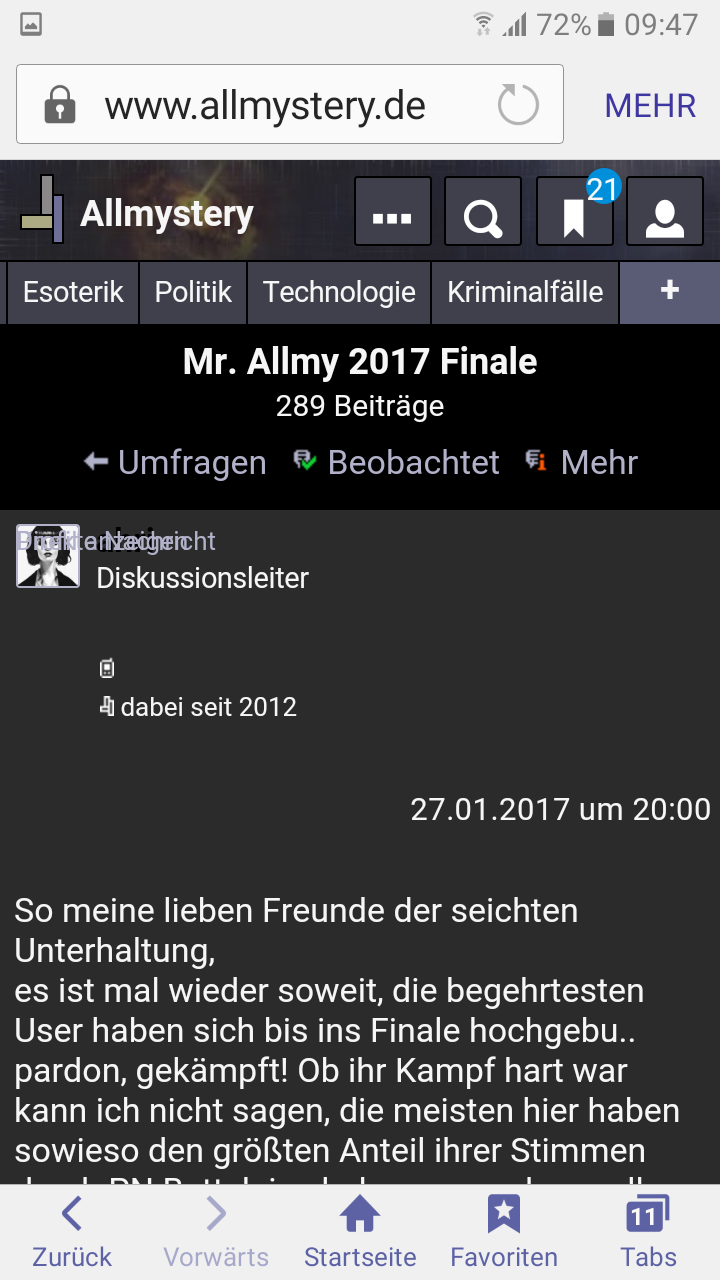Open the Kriminalfälle category
The width and height of the screenshot is (720, 1280).
(x=525, y=292)
